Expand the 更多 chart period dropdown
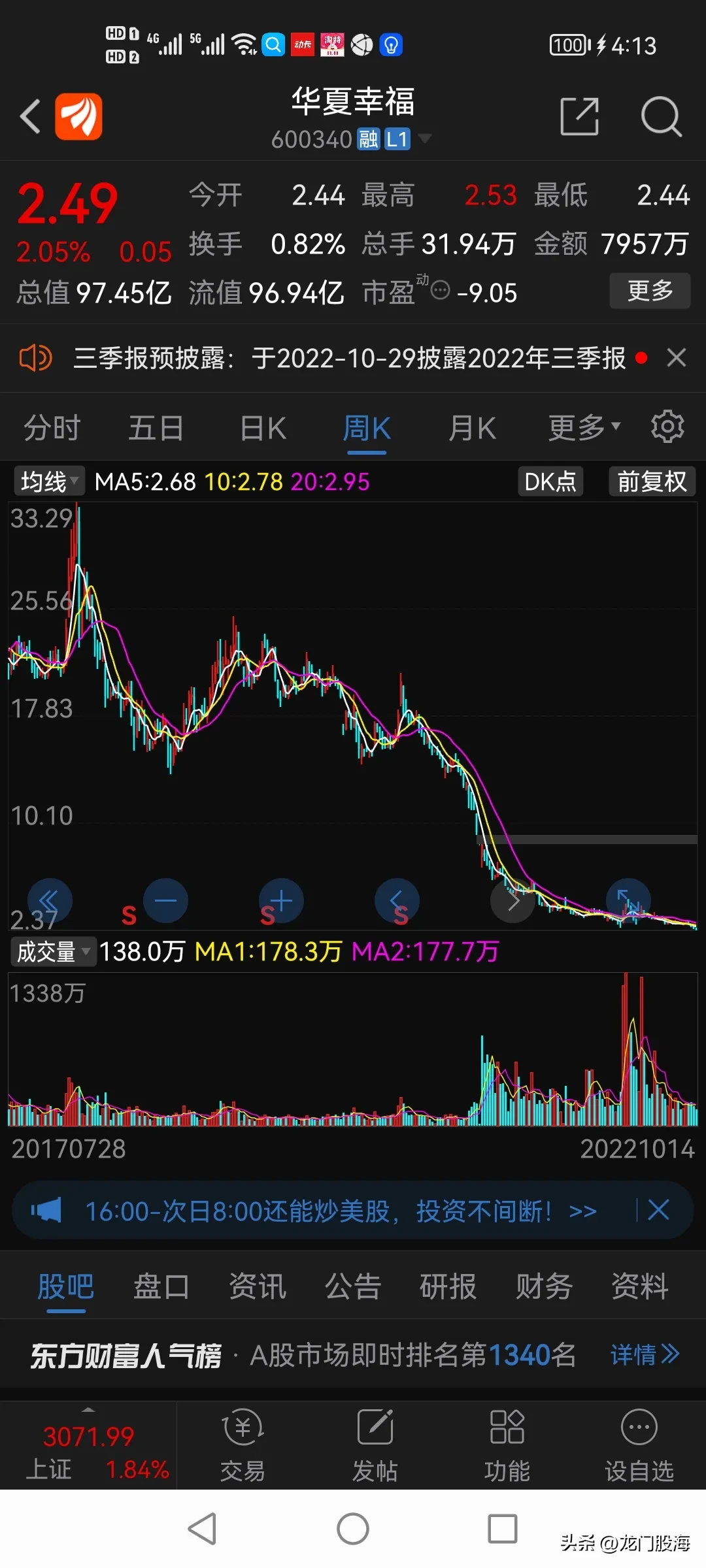This screenshot has width=706, height=1568. pos(583,429)
